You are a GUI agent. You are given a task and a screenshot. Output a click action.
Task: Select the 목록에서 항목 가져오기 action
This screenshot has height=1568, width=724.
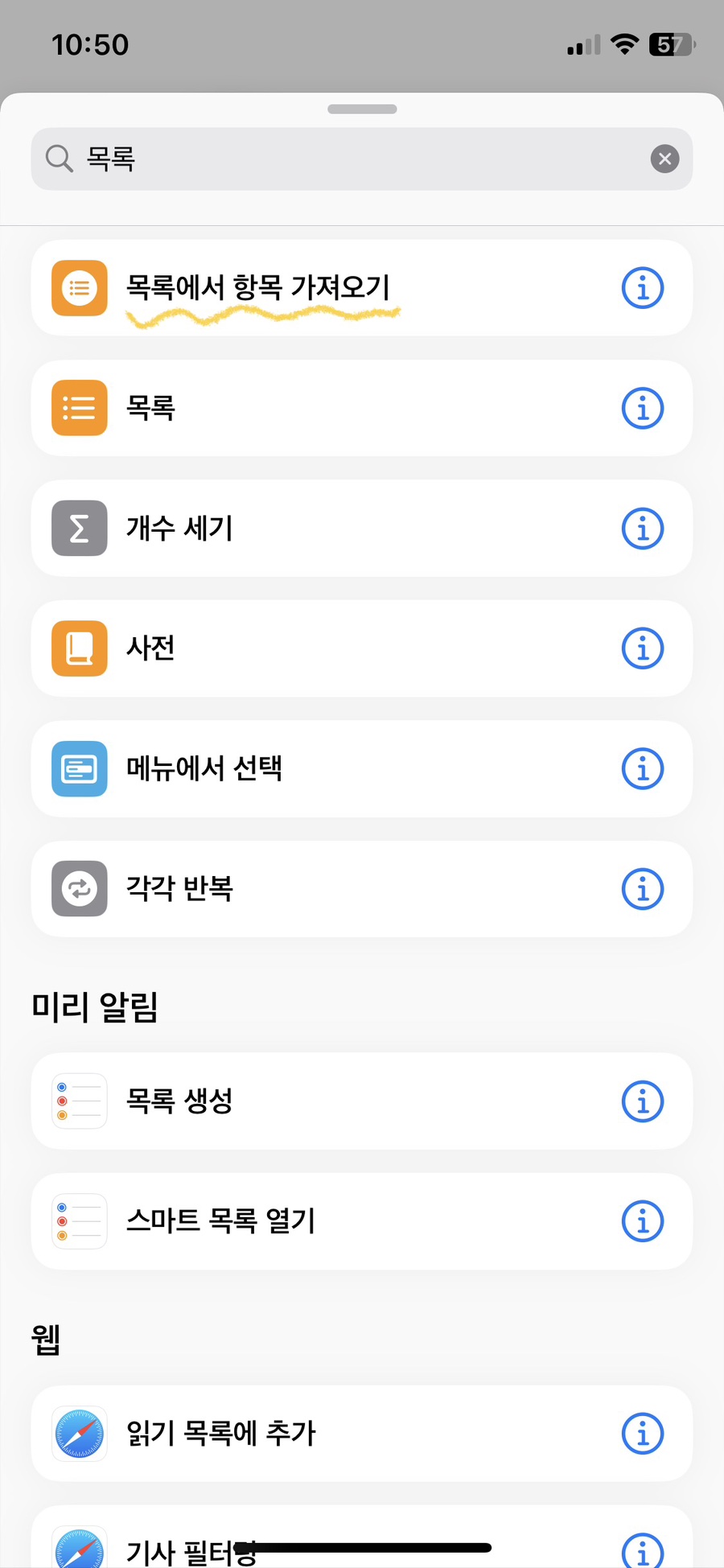257,288
